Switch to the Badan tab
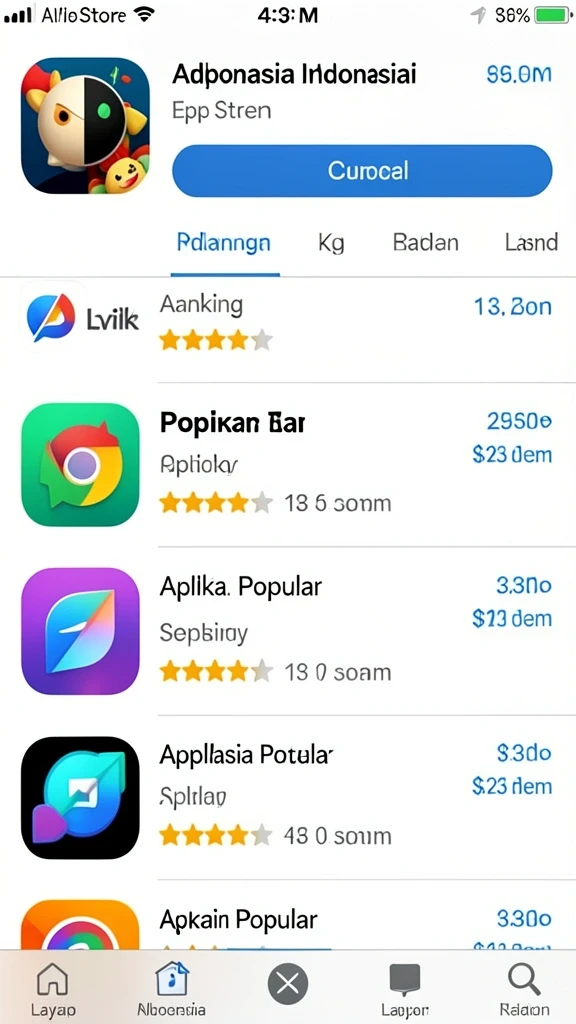 (x=425, y=243)
